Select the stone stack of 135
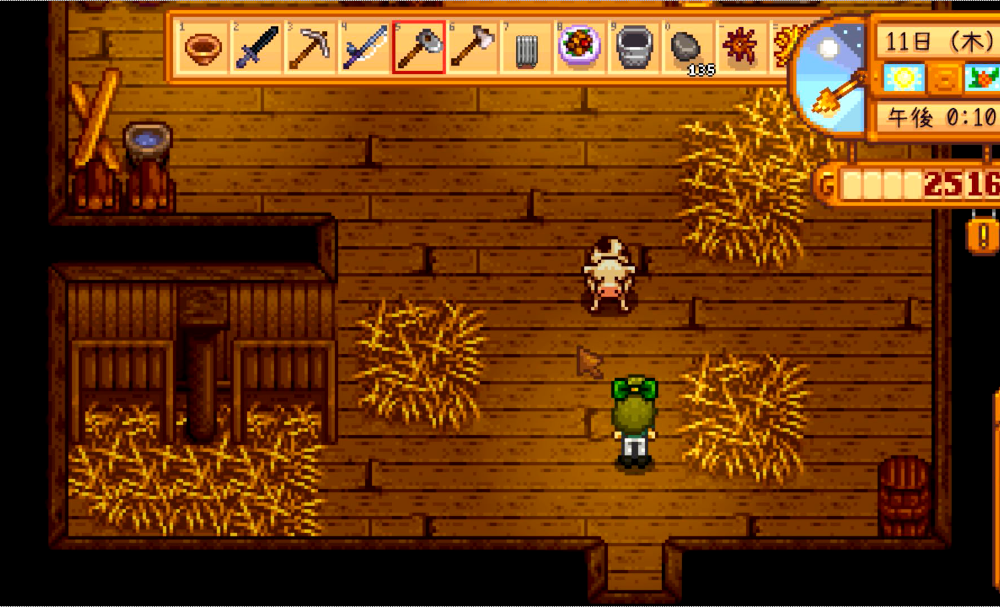1000x607 pixels. [x=688, y=47]
